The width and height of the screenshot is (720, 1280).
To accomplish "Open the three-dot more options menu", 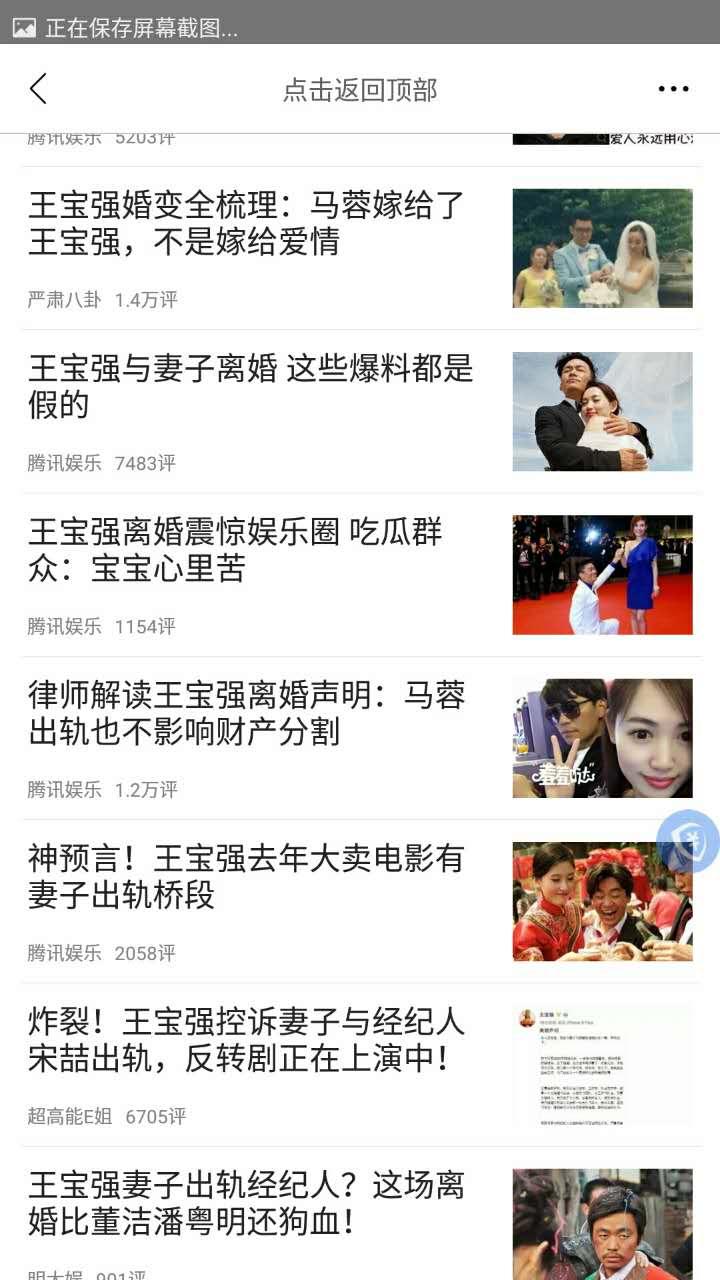I will (x=672, y=89).
